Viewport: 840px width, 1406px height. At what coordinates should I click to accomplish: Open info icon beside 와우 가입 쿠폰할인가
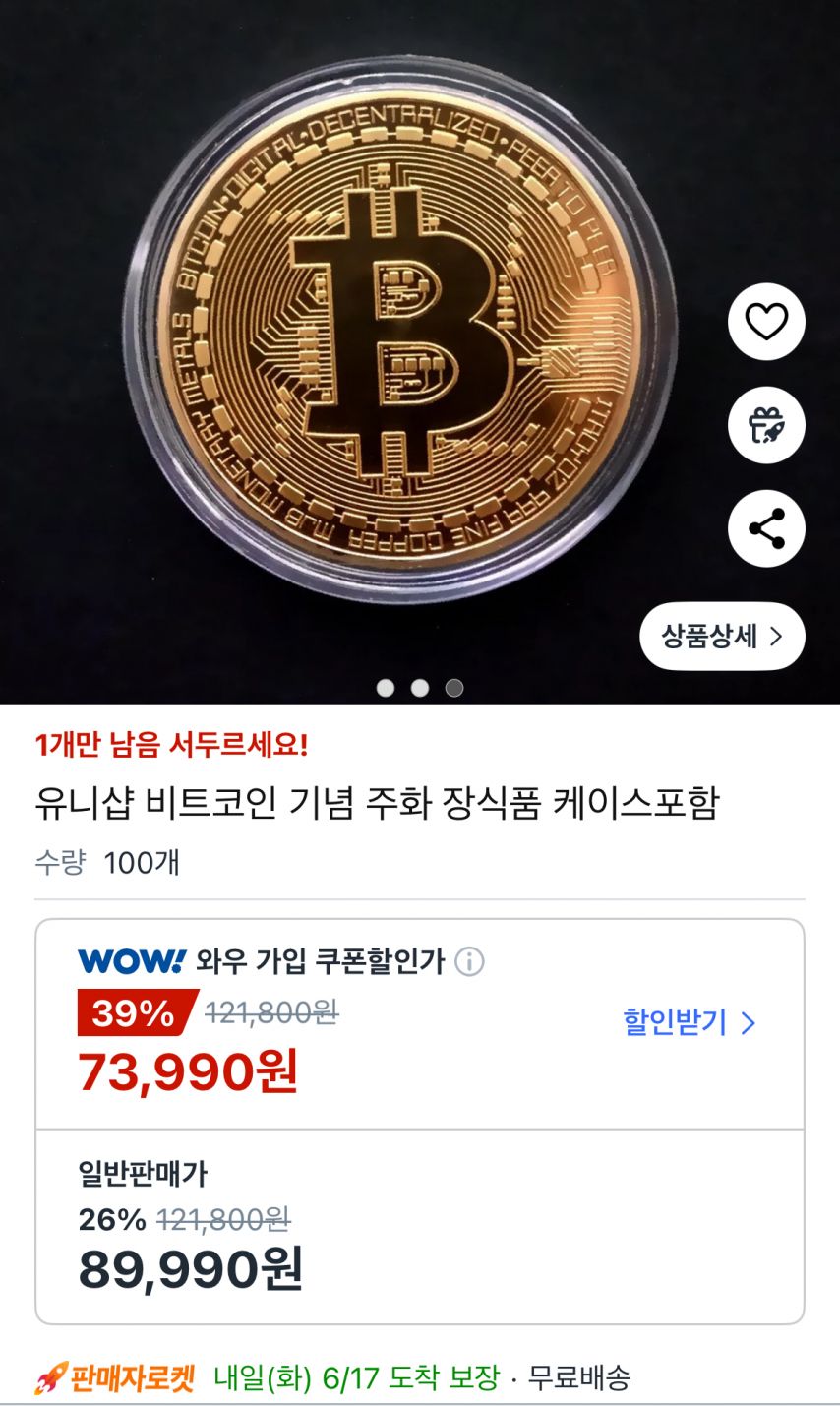coord(470,961)
